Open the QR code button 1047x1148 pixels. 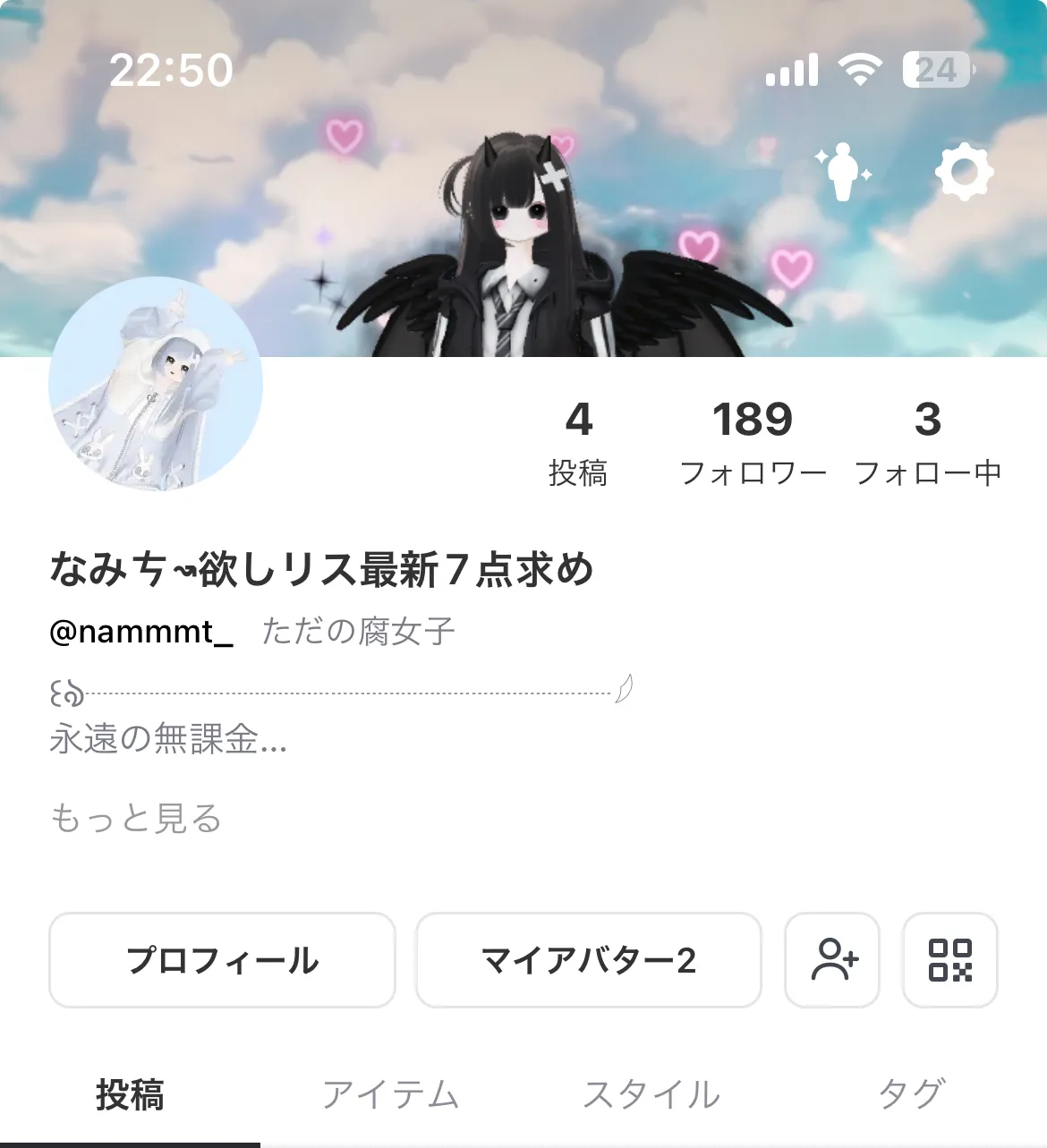[x=949, y=960]
